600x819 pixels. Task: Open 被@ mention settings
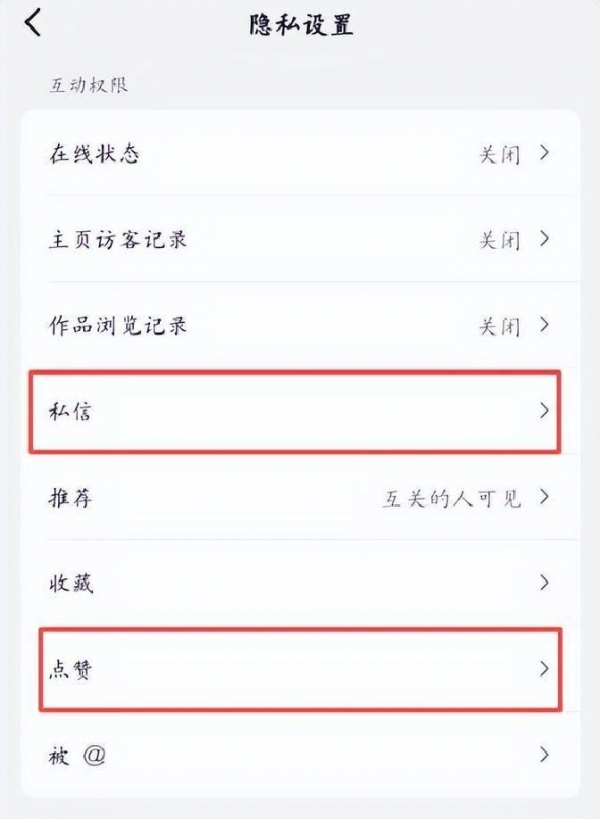pyautogui.click(x=300, y=754)
